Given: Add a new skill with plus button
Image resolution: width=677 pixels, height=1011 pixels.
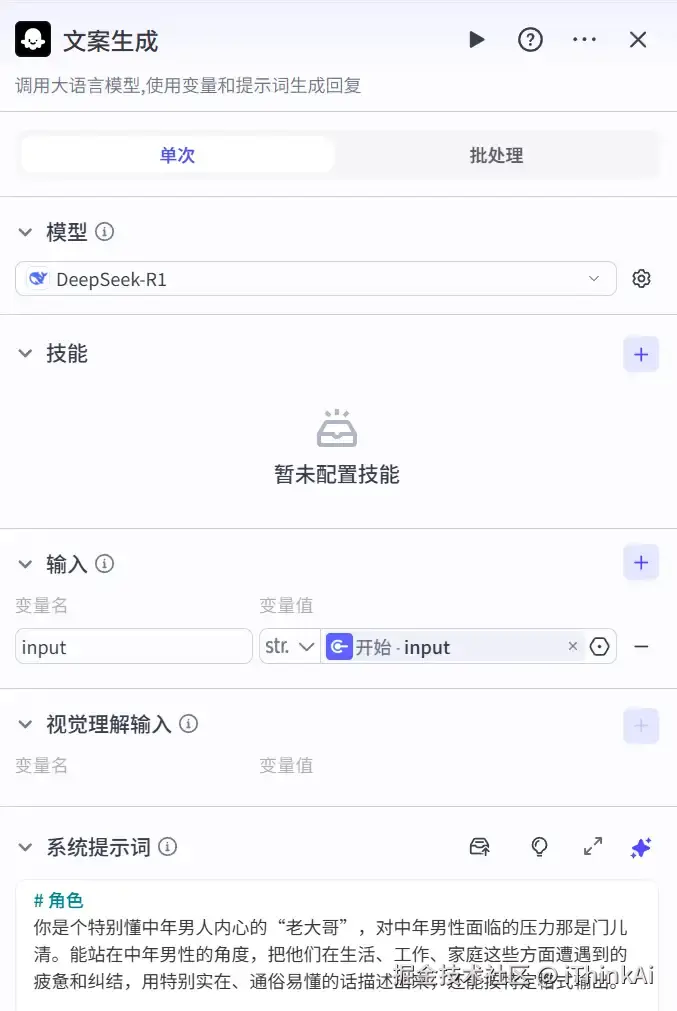Looking at the screenshot, I should pyautogui.click(x=641, y=354).
